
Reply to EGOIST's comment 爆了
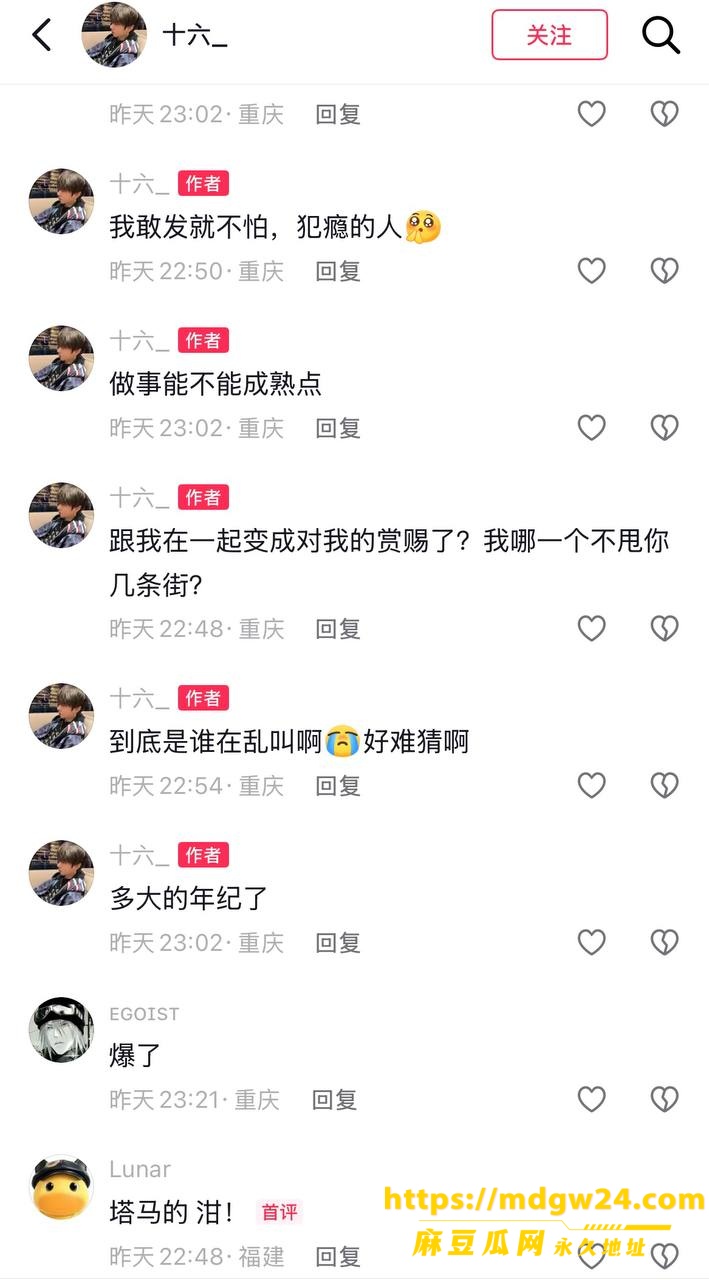[x=335, y=1100]
